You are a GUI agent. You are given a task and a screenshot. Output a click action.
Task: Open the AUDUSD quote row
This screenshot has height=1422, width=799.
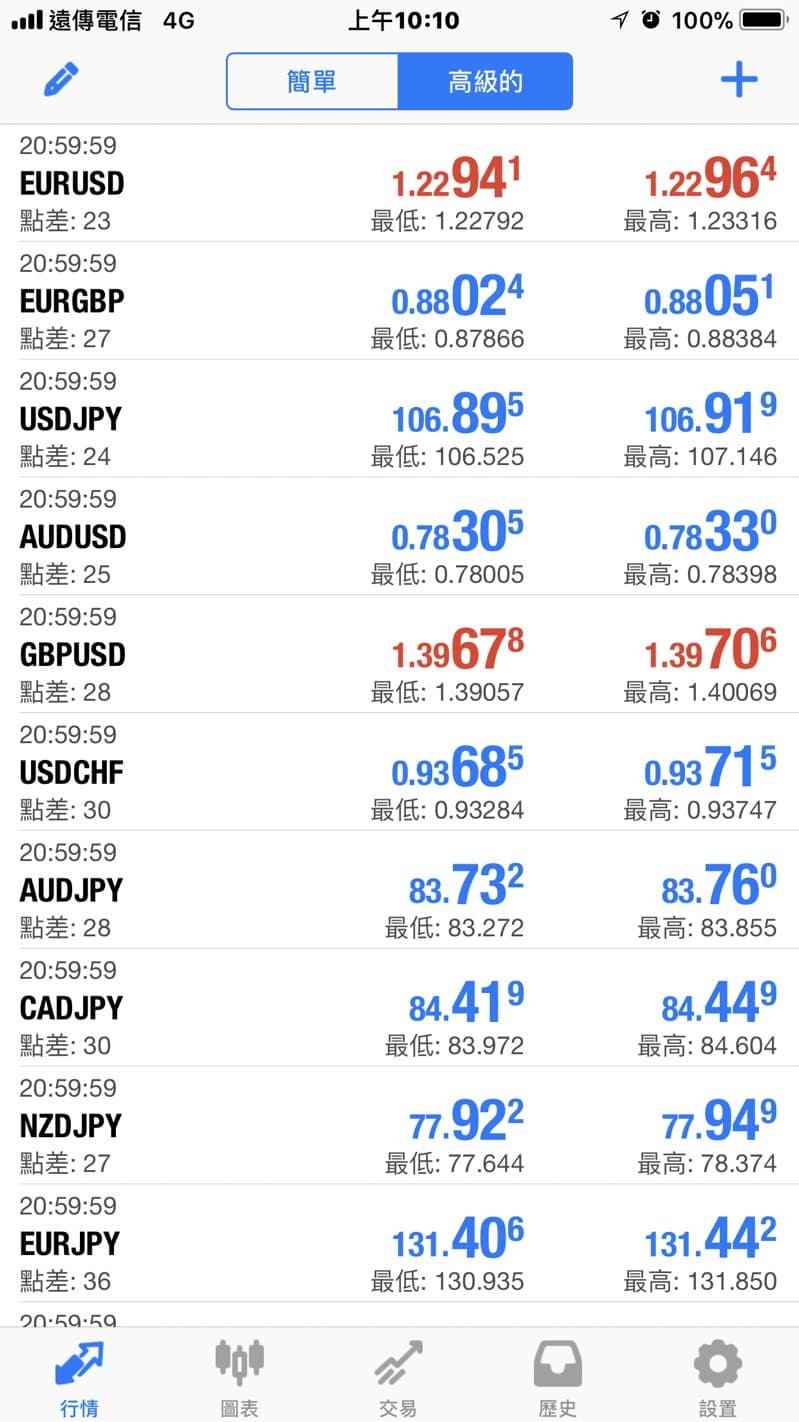click(399, 537)
